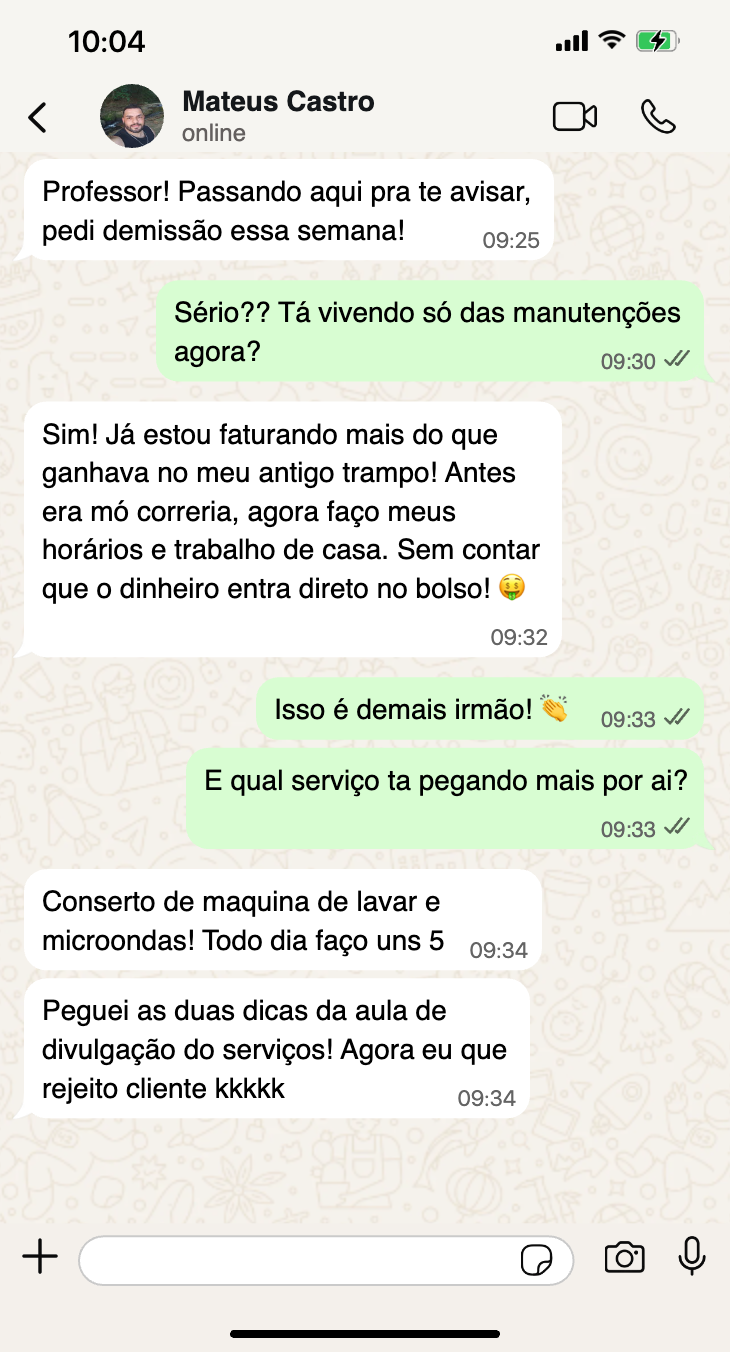Tap the back chevron to leave the chat
The image size is (730, 1352).
click(x=36, y=116)
